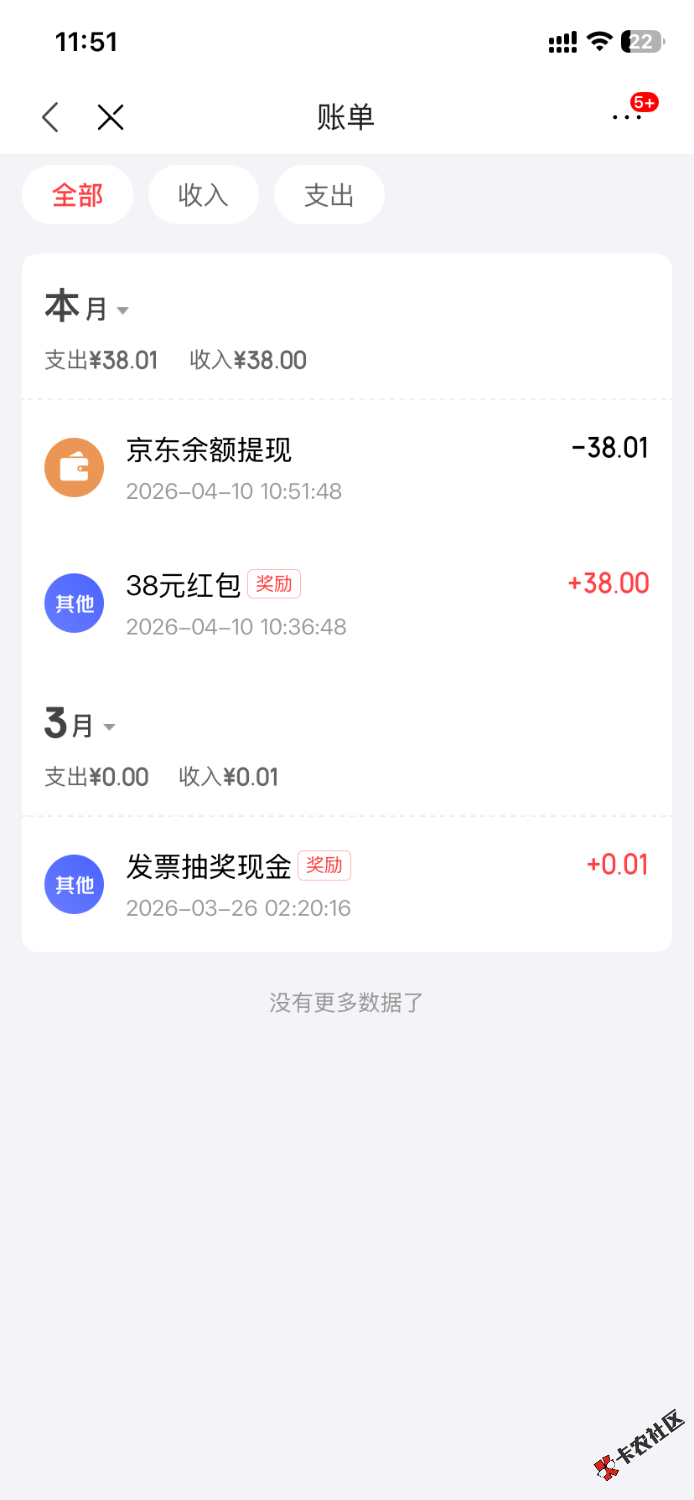Open the 京东余额提现 transaction
694x1500 pixels.
point(346,468)
